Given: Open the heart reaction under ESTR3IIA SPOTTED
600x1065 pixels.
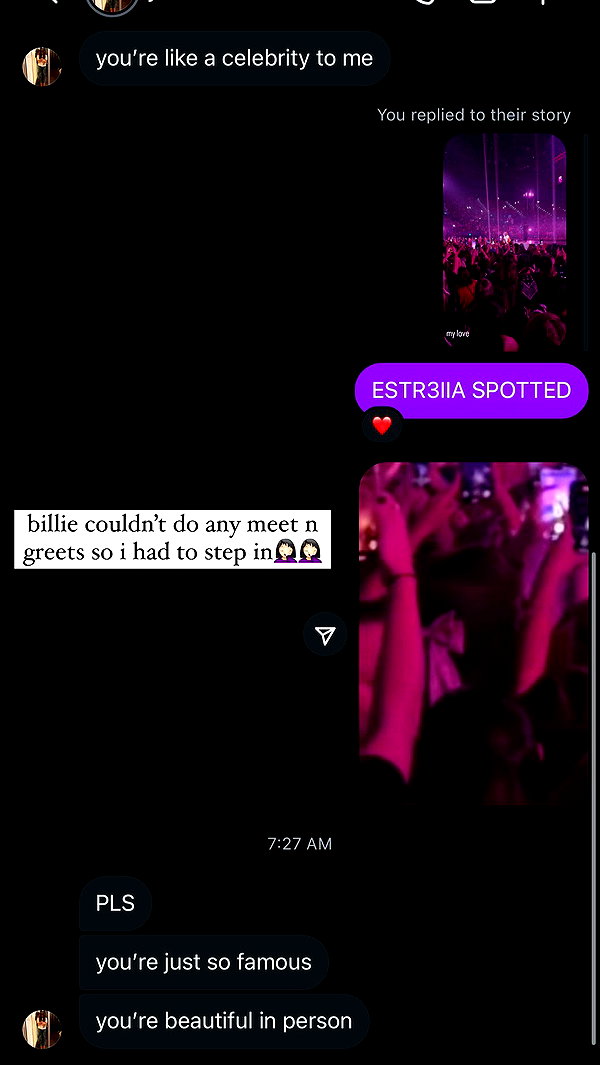Looking at the screenshot, I should click(382, 426).
